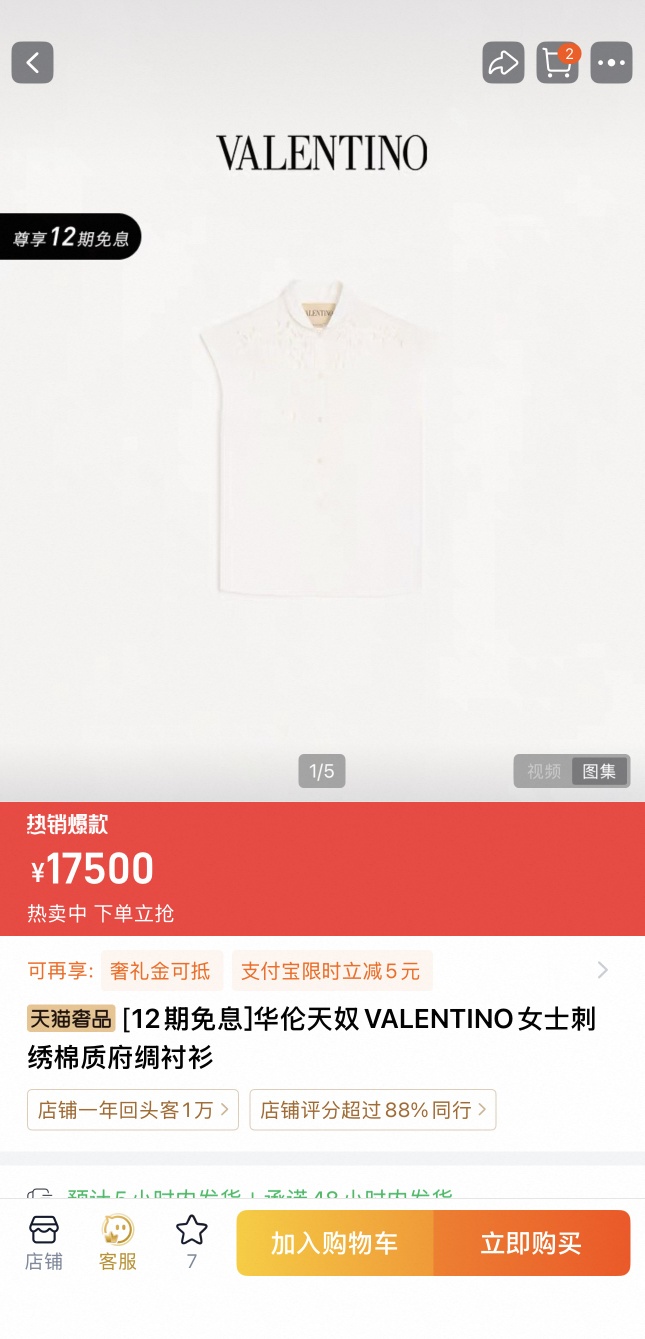Expand the 可再享 promotions chevron
Viewport: 645px width, 1339px height.
[602, 970]
